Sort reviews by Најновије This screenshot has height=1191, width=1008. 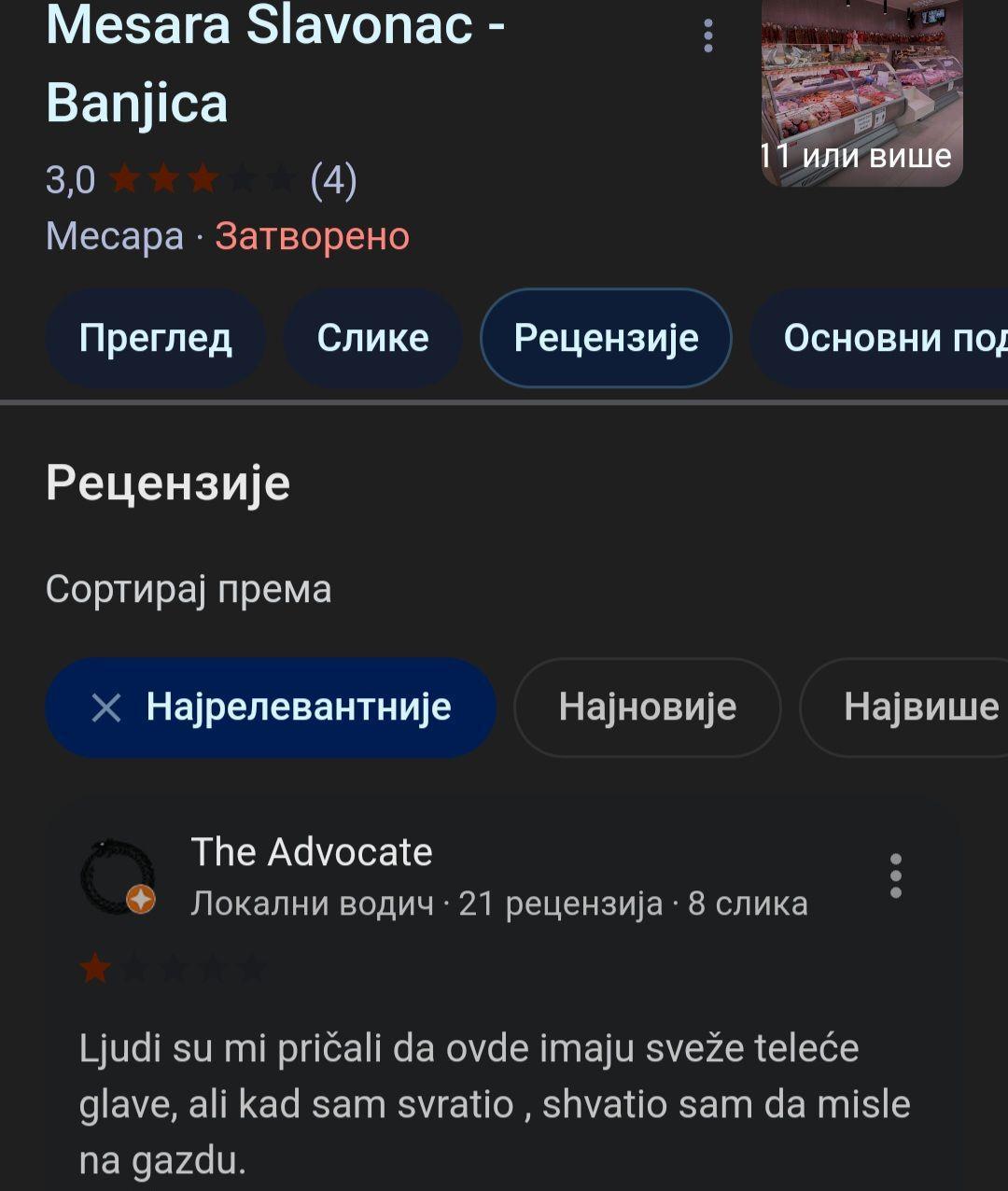tap(647, 708)
